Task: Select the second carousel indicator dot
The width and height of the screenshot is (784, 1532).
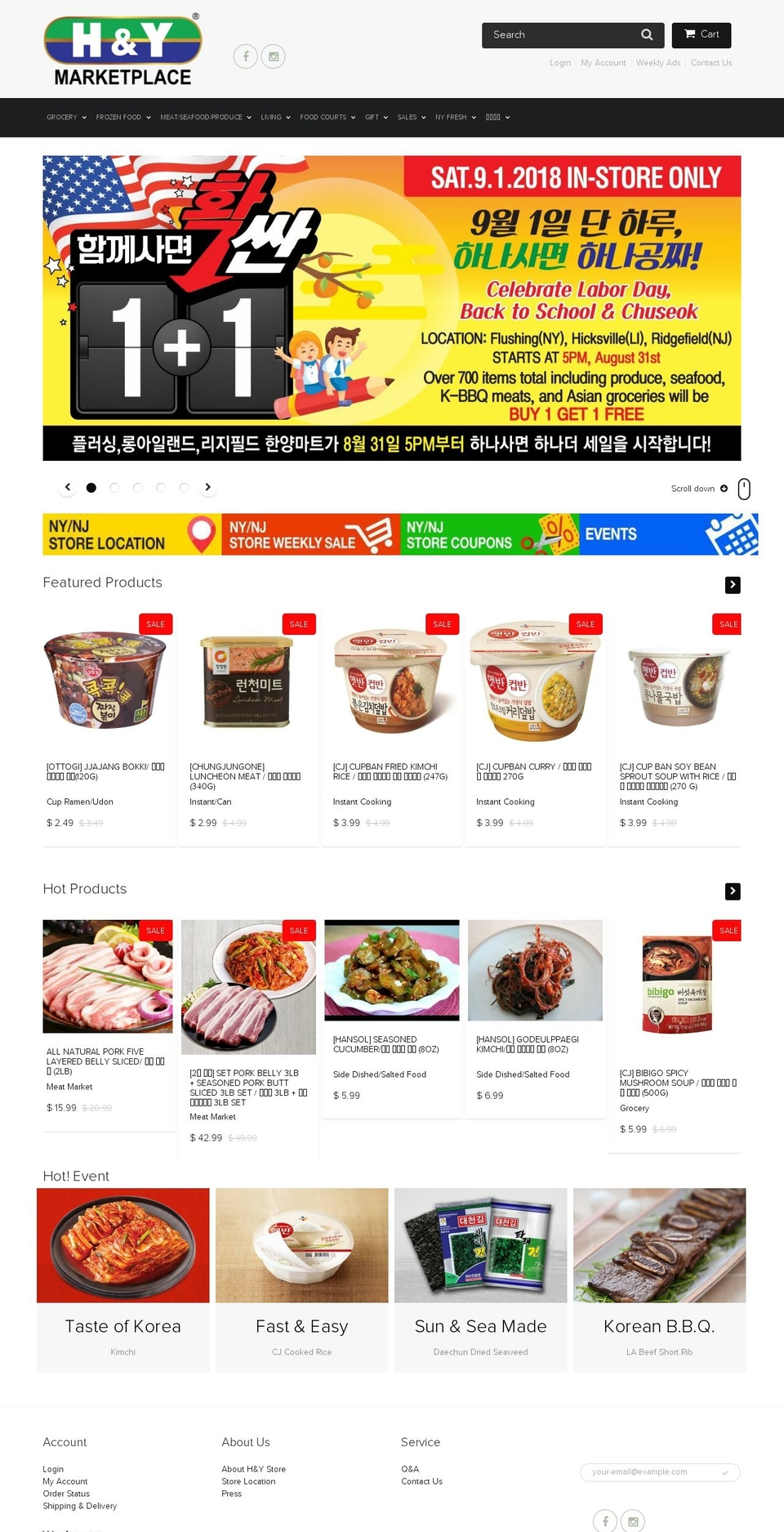Action: point(114,487)
